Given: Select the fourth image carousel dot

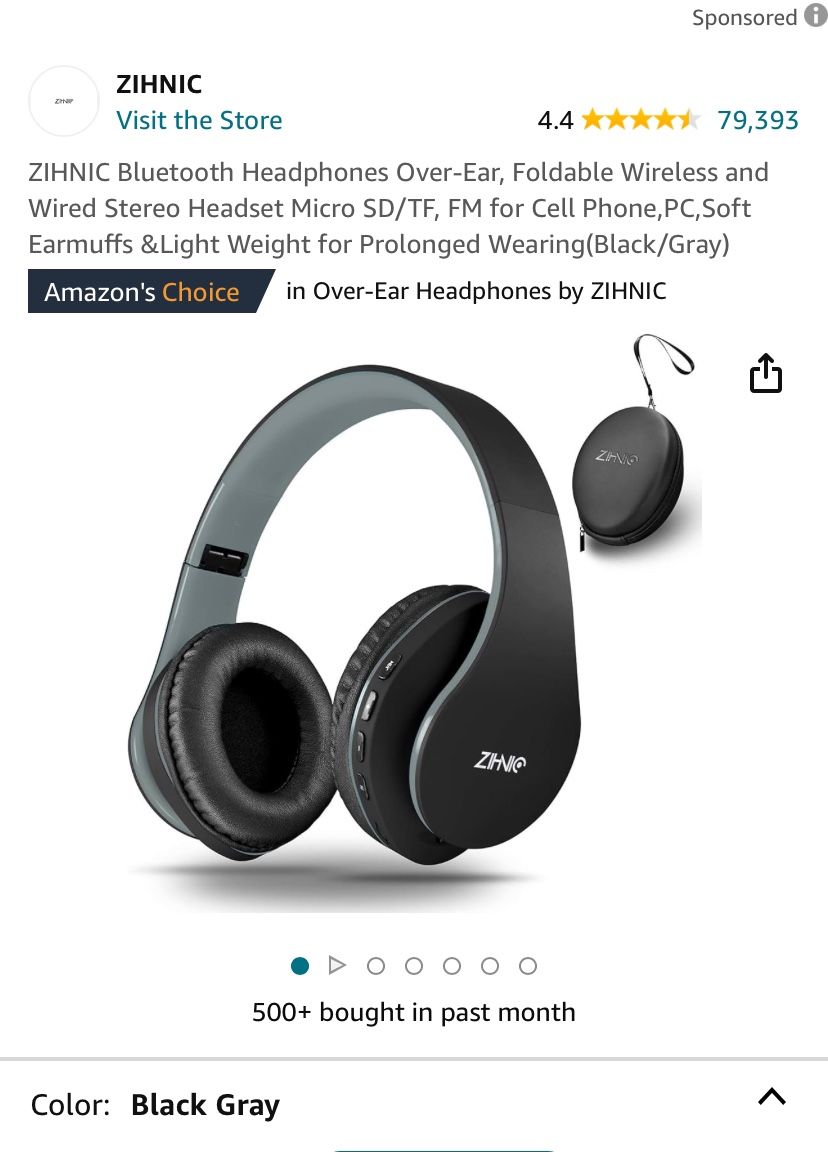Looking at the screenshot, I should [x=451, y=965].
